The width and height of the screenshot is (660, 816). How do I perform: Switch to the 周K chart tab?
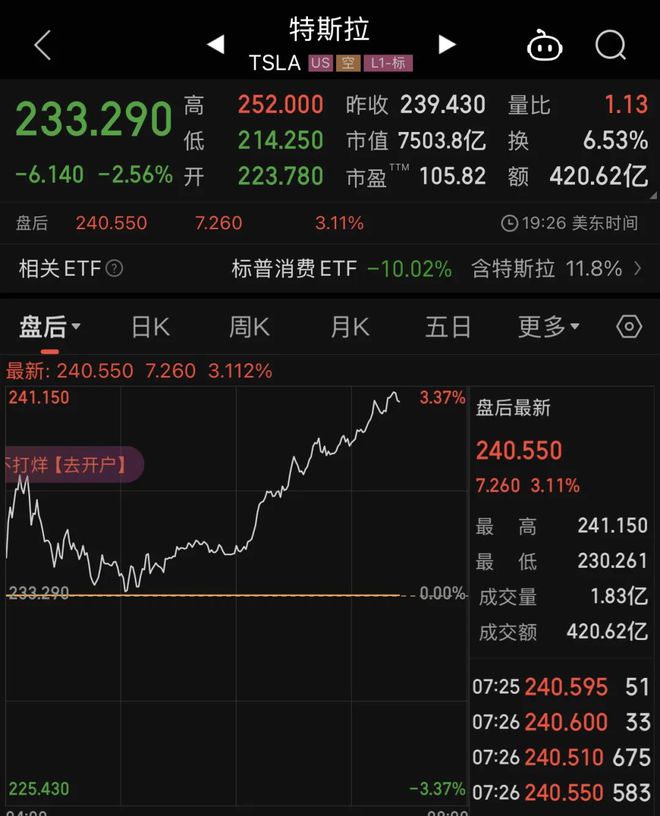click(249, 327)
